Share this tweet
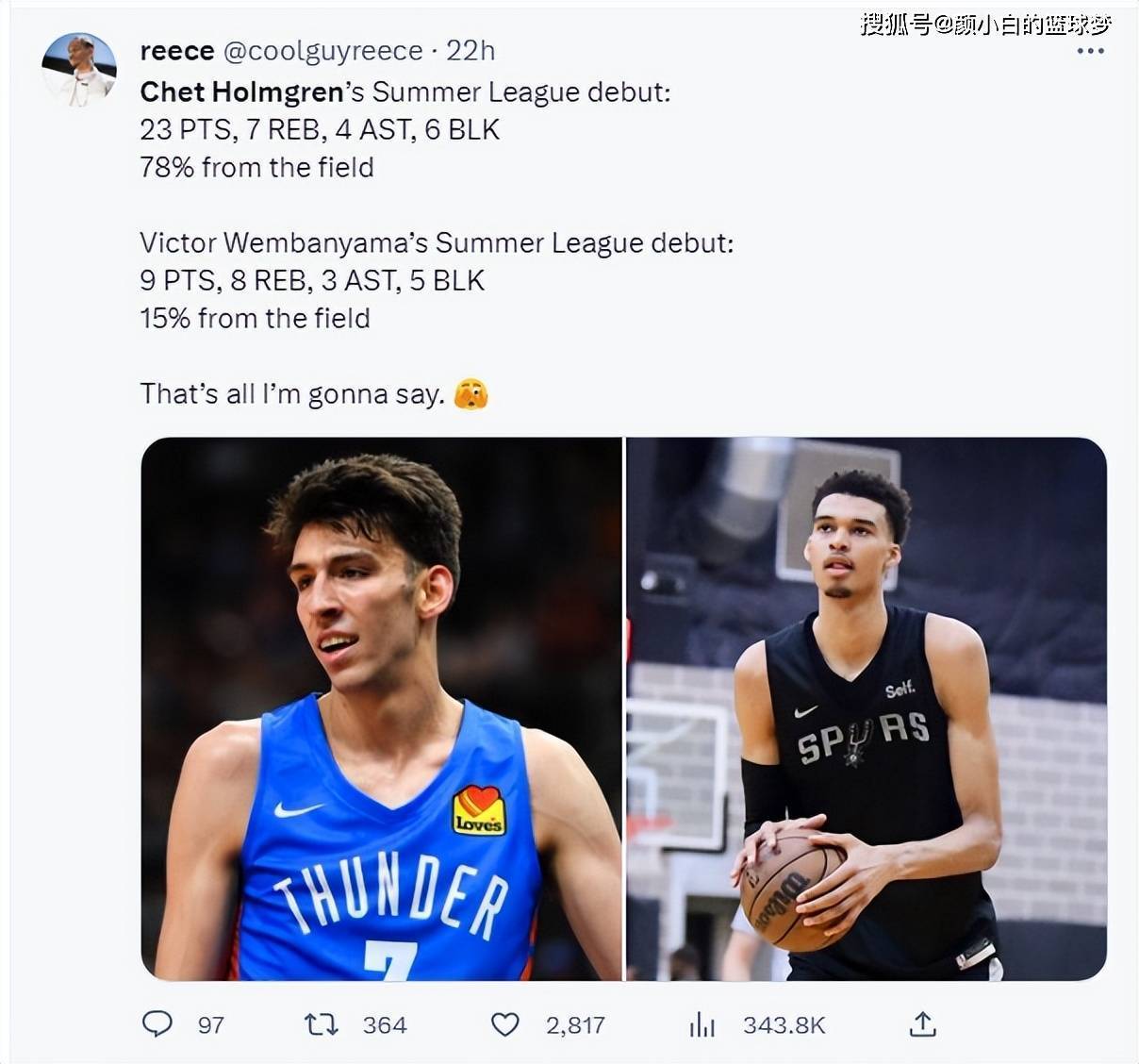Image resolution: width=1139 pixels, height=1064 pixels. click(922, 1023)
